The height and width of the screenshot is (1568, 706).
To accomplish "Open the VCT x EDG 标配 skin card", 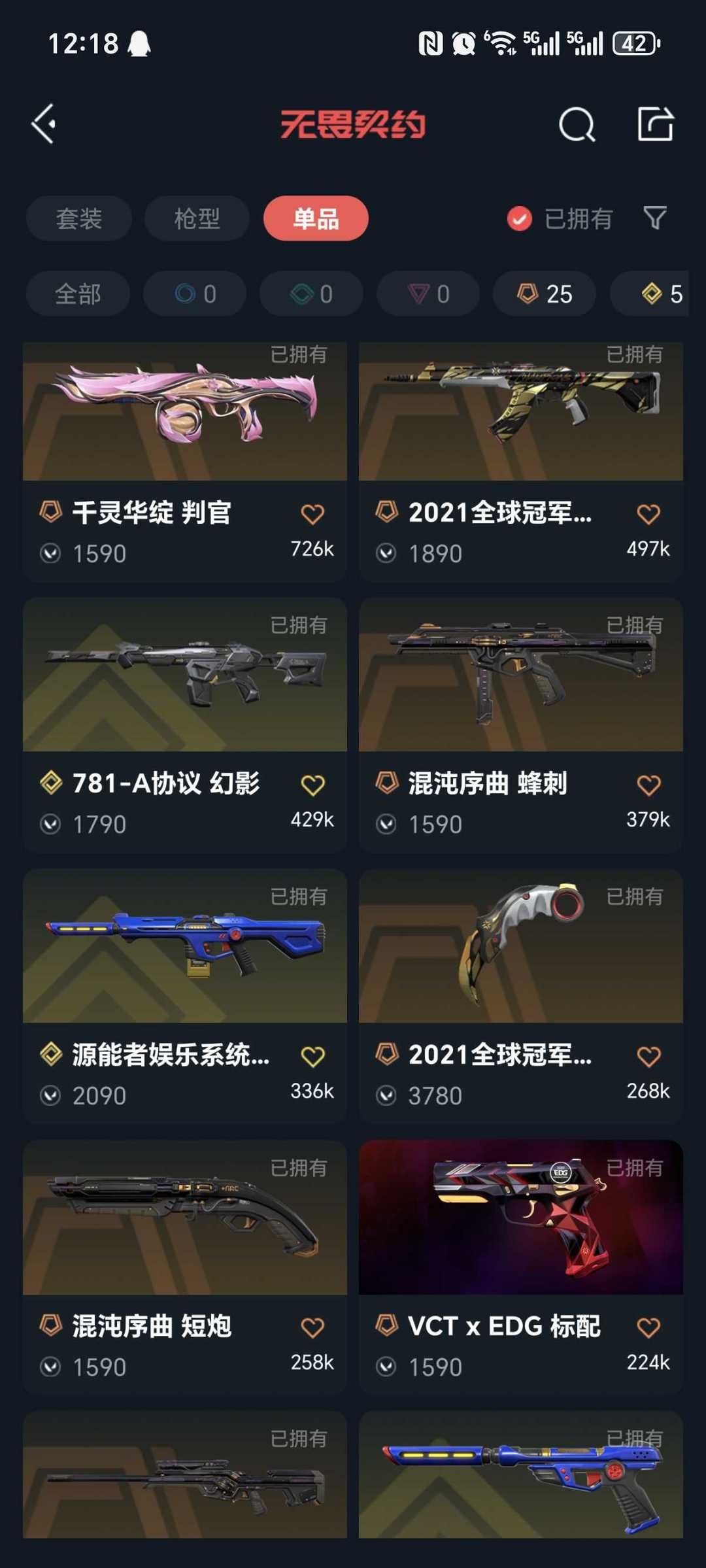I will [x=520, y=1218].
